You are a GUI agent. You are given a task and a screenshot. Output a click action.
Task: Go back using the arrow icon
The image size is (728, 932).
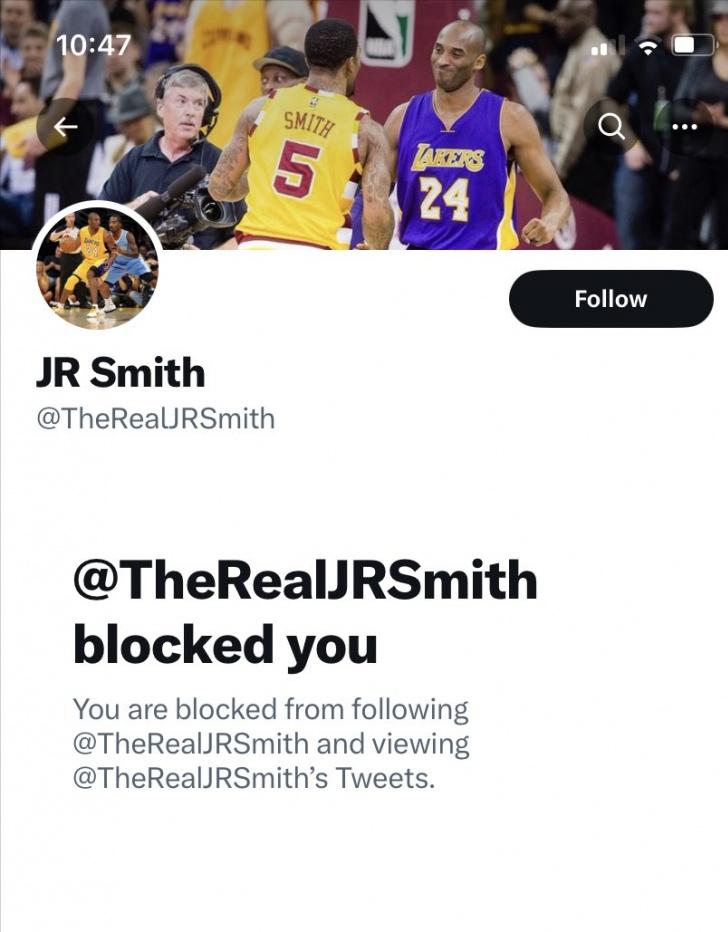pos(66,126)
